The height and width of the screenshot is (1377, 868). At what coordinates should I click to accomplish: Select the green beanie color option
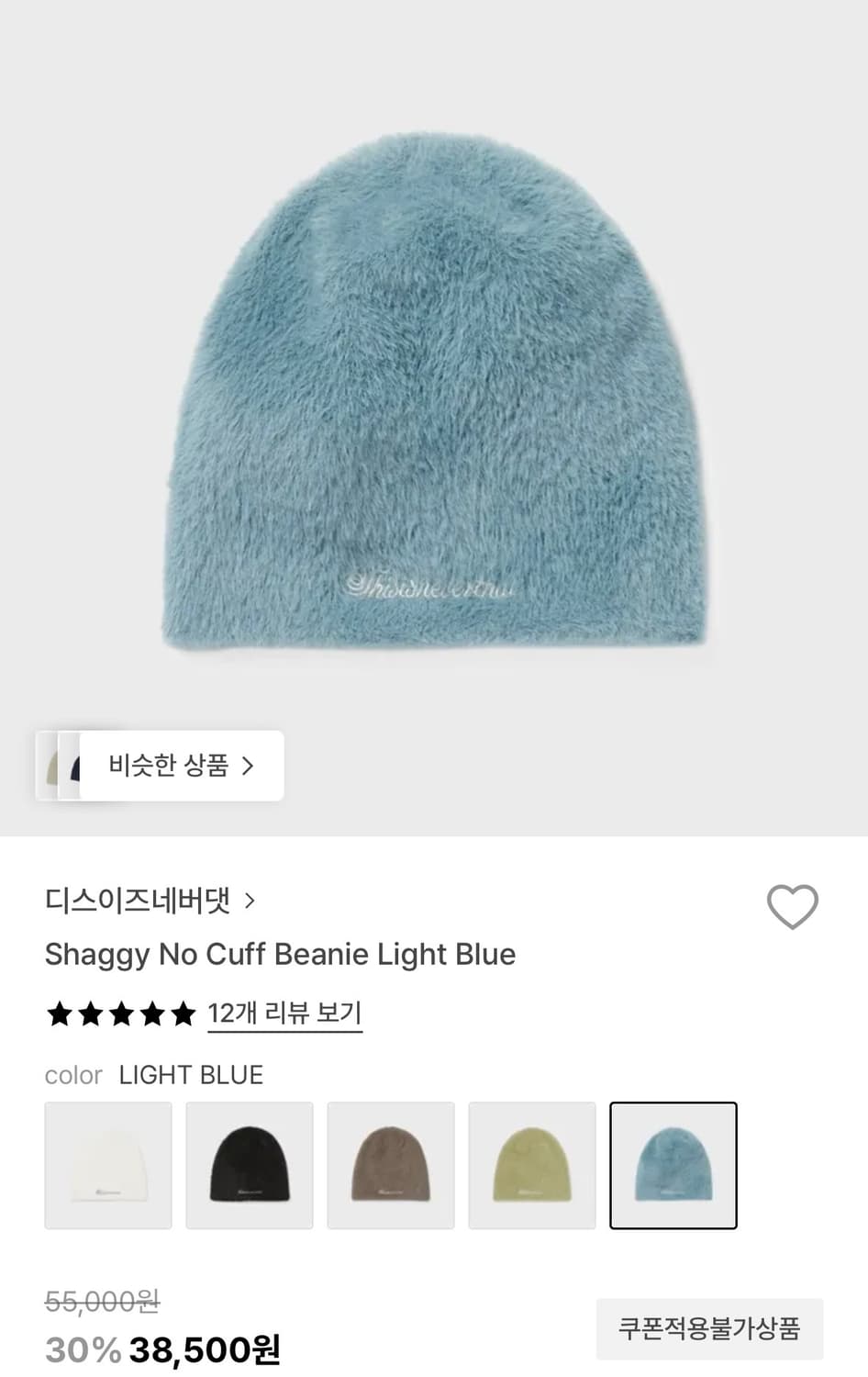[532, 1164]
